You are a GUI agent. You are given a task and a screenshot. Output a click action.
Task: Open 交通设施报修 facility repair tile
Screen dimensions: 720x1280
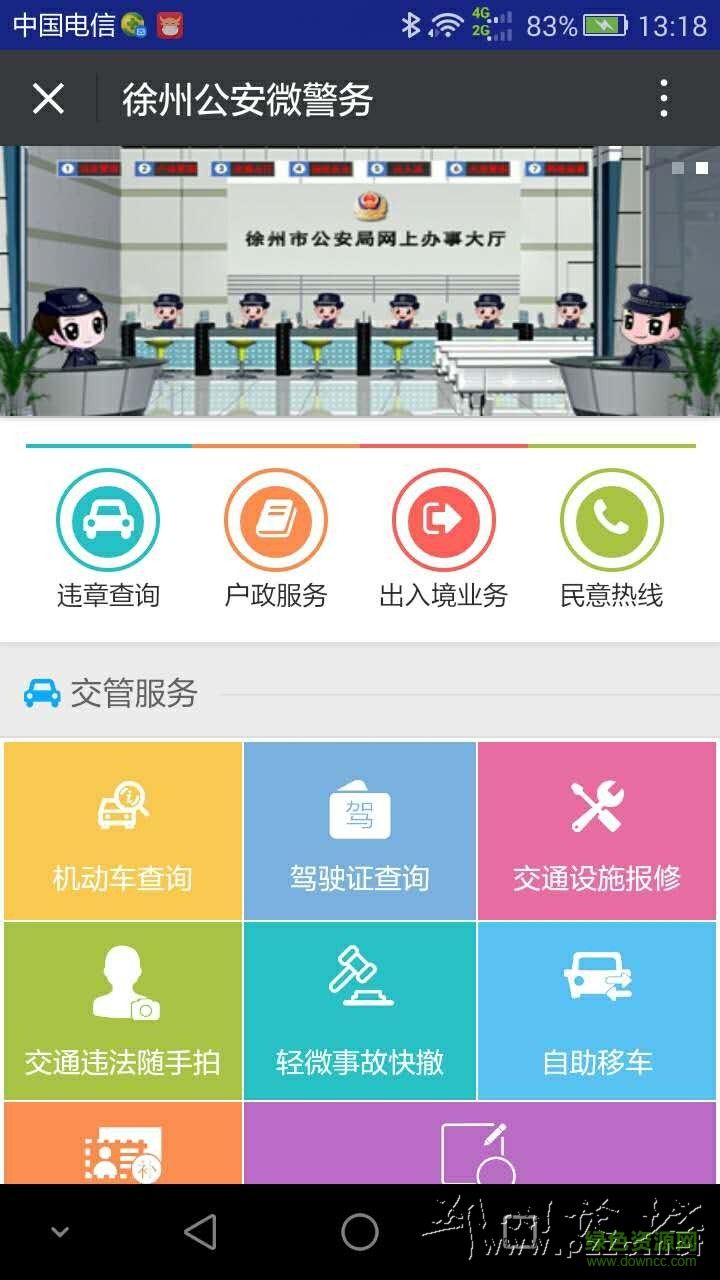(x=596, y=830)
